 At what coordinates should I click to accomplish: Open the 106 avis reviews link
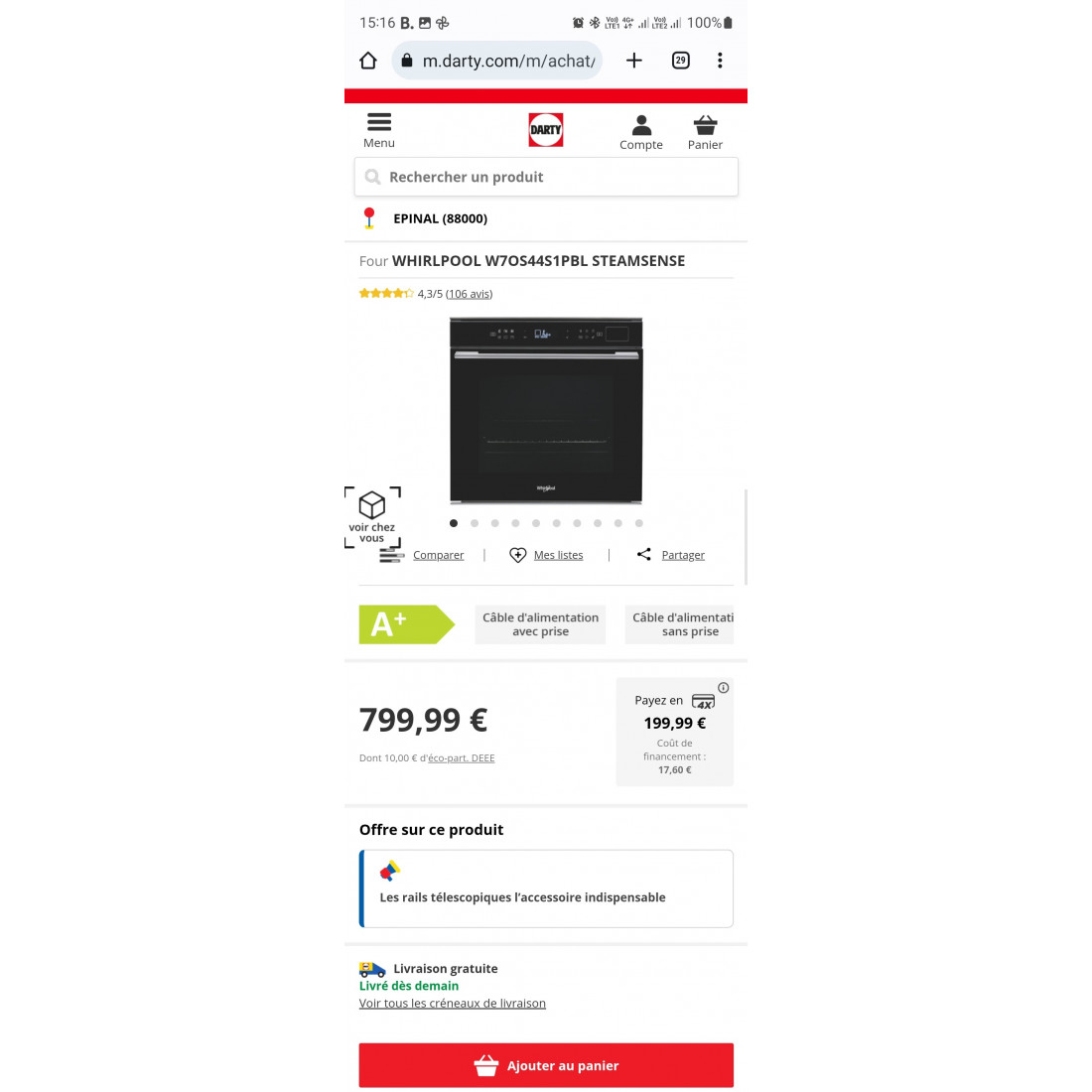(469, 294)
